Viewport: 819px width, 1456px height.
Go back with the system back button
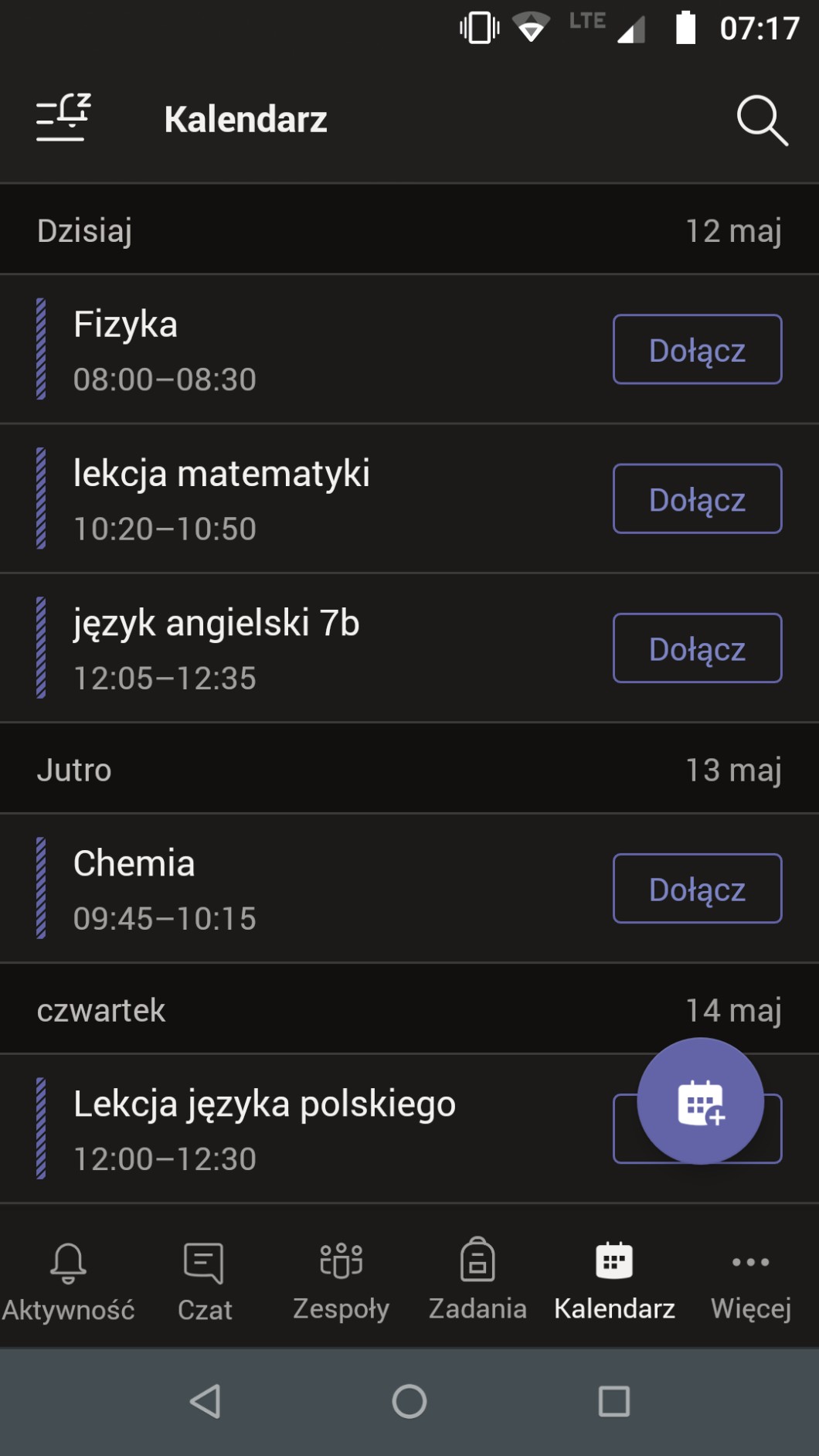click(206, 1401)
